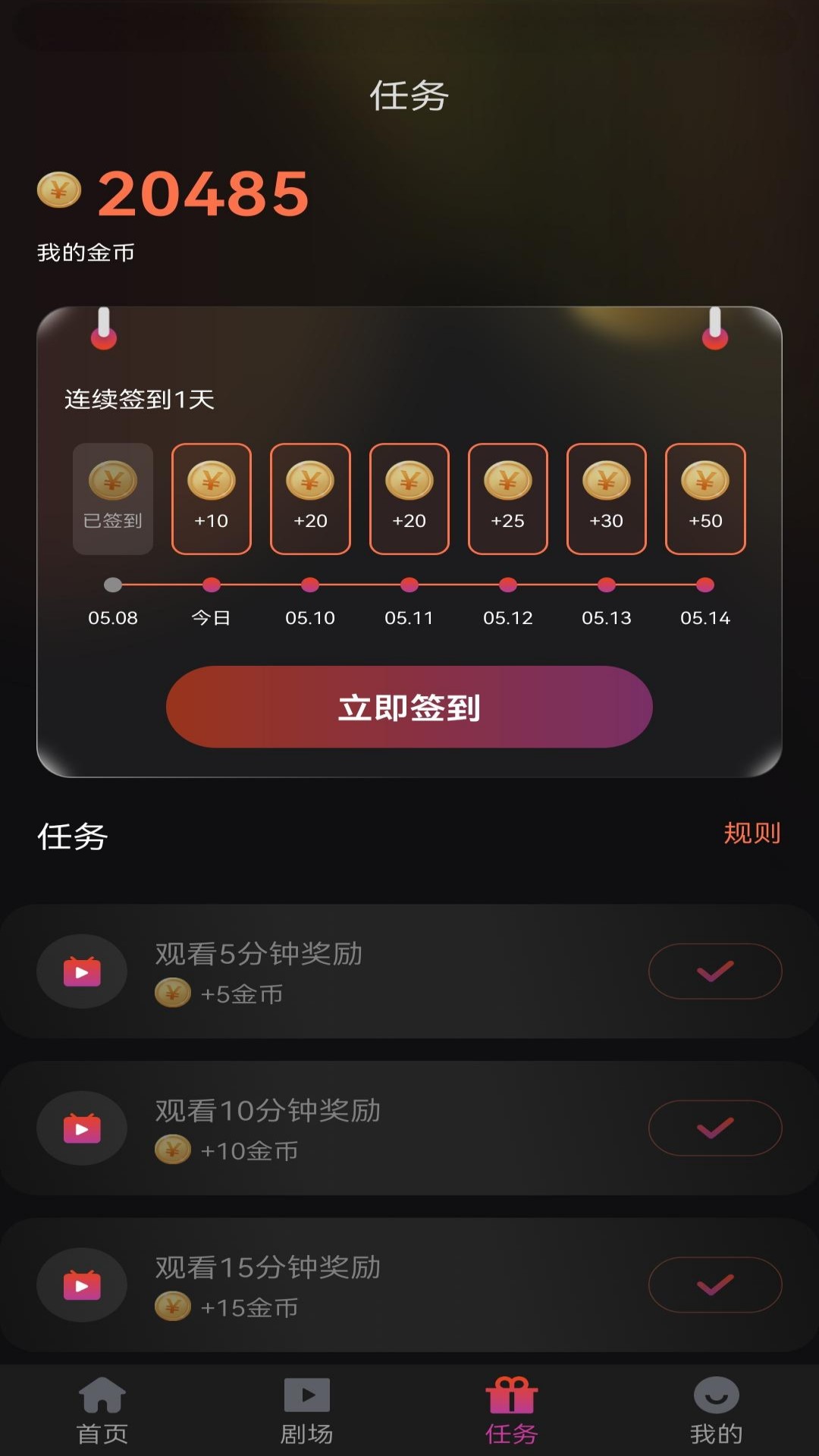Click the video icon next to 观看15分钟奖励

point(81,1284)
